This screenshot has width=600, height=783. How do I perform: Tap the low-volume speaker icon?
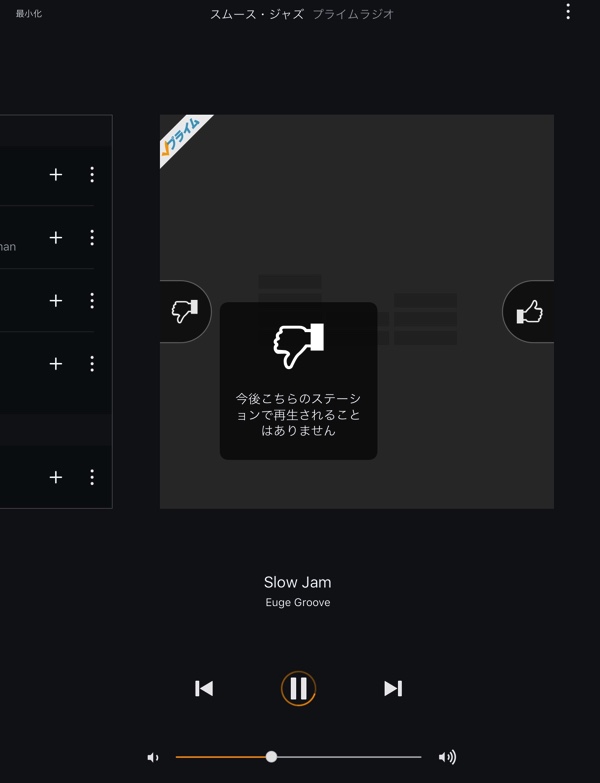click(x=153, y=757)
